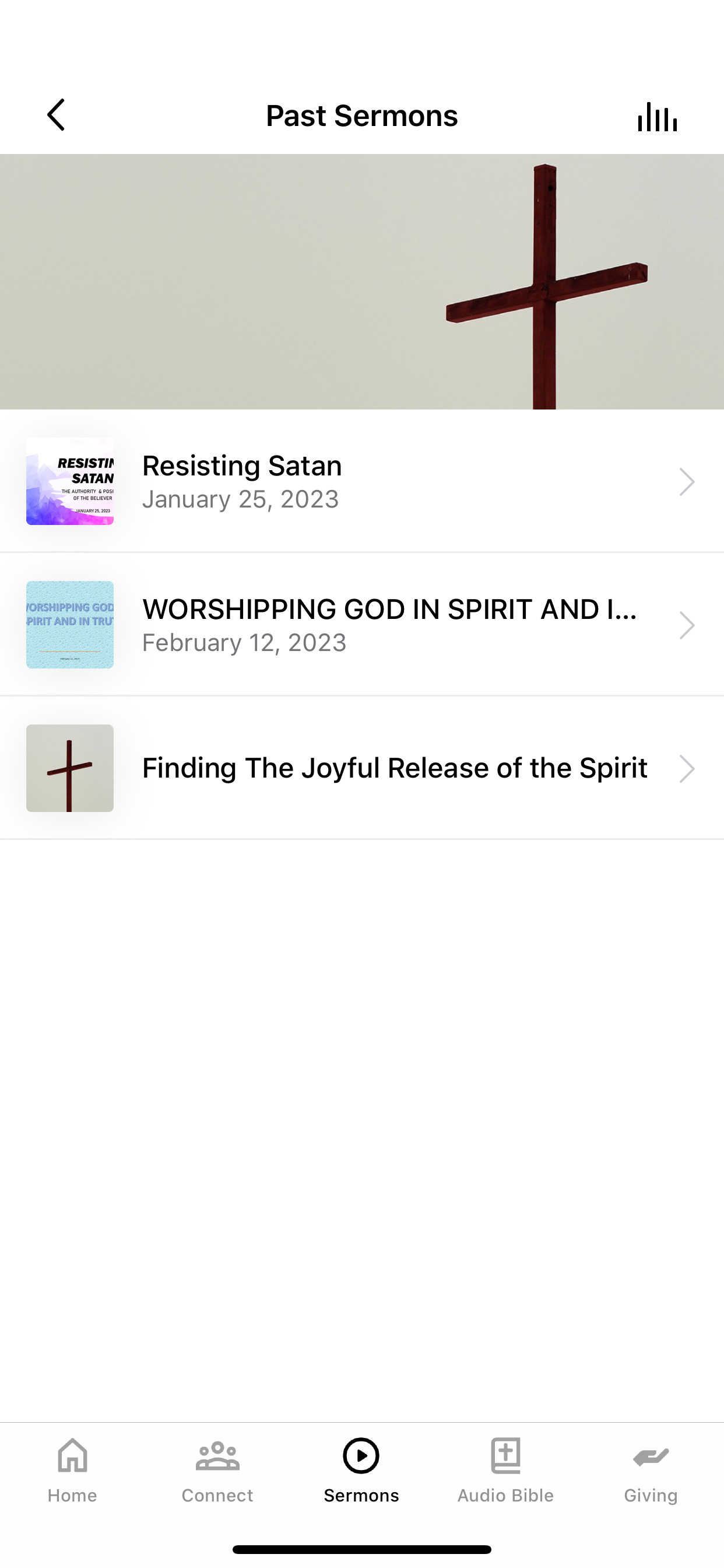Switch to the Home tab
Viewport: 724px width, 1568px height.
[x=72, y=1471]
